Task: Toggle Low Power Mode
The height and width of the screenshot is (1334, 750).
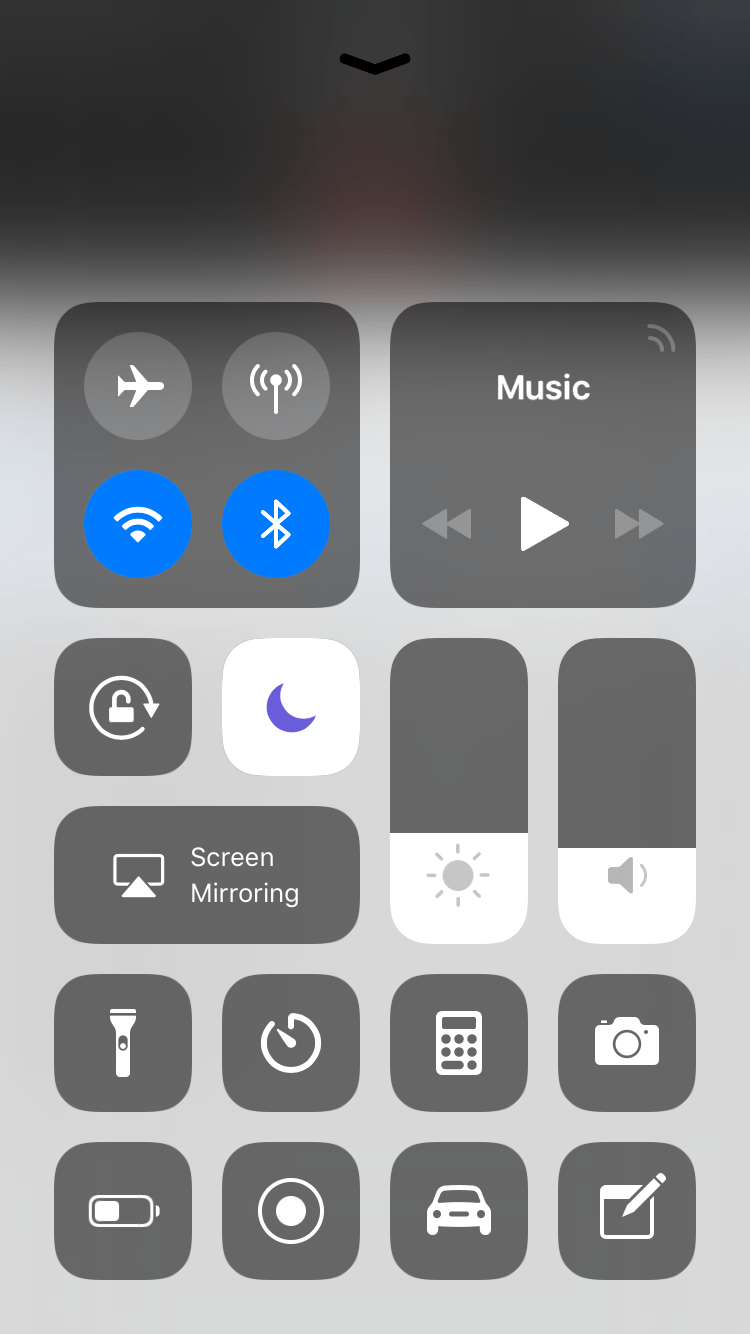Action: click(x=123, y=1211)
